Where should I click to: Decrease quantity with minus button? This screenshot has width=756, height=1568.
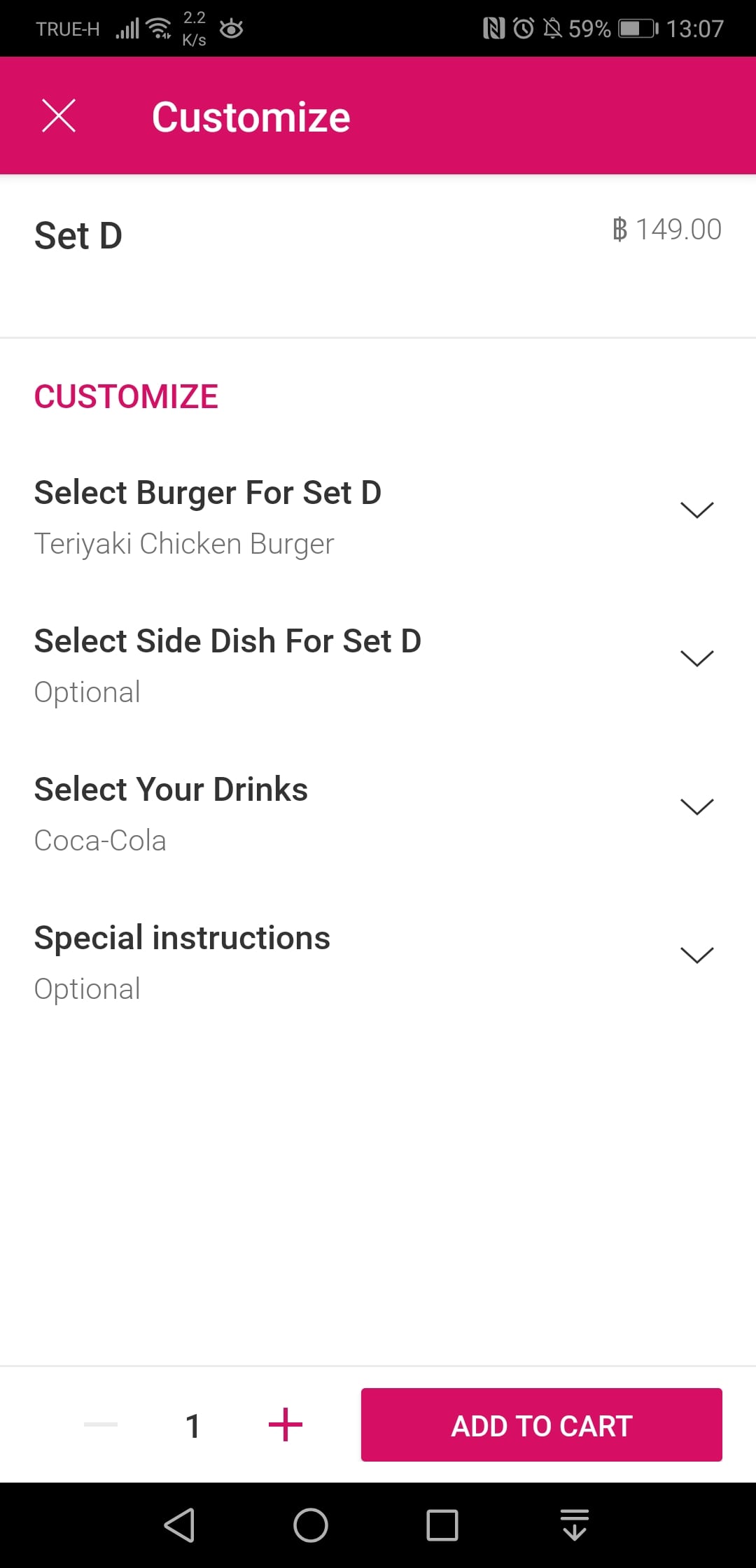[101, 1424]
